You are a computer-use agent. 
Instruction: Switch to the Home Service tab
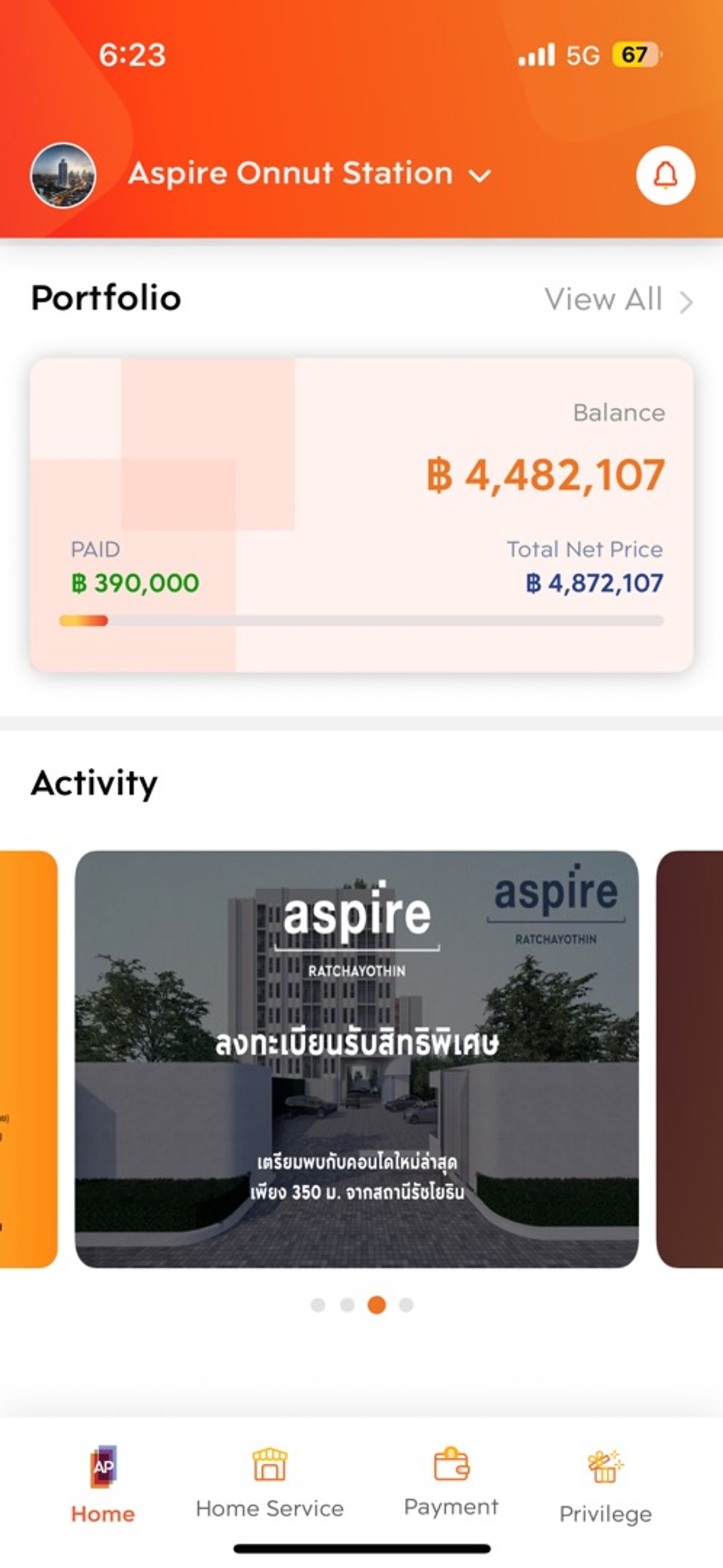click(269, 1484)
